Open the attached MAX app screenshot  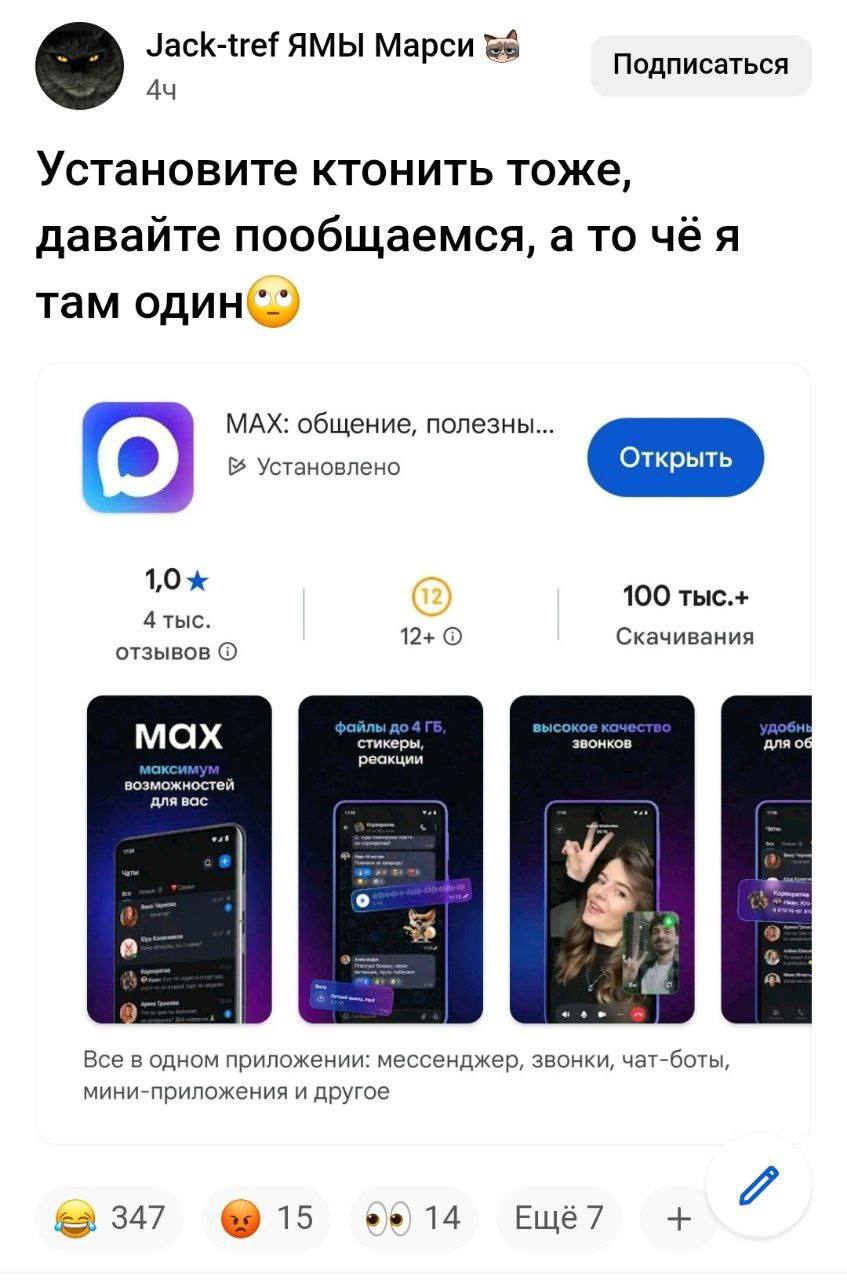tap(423, 752)
